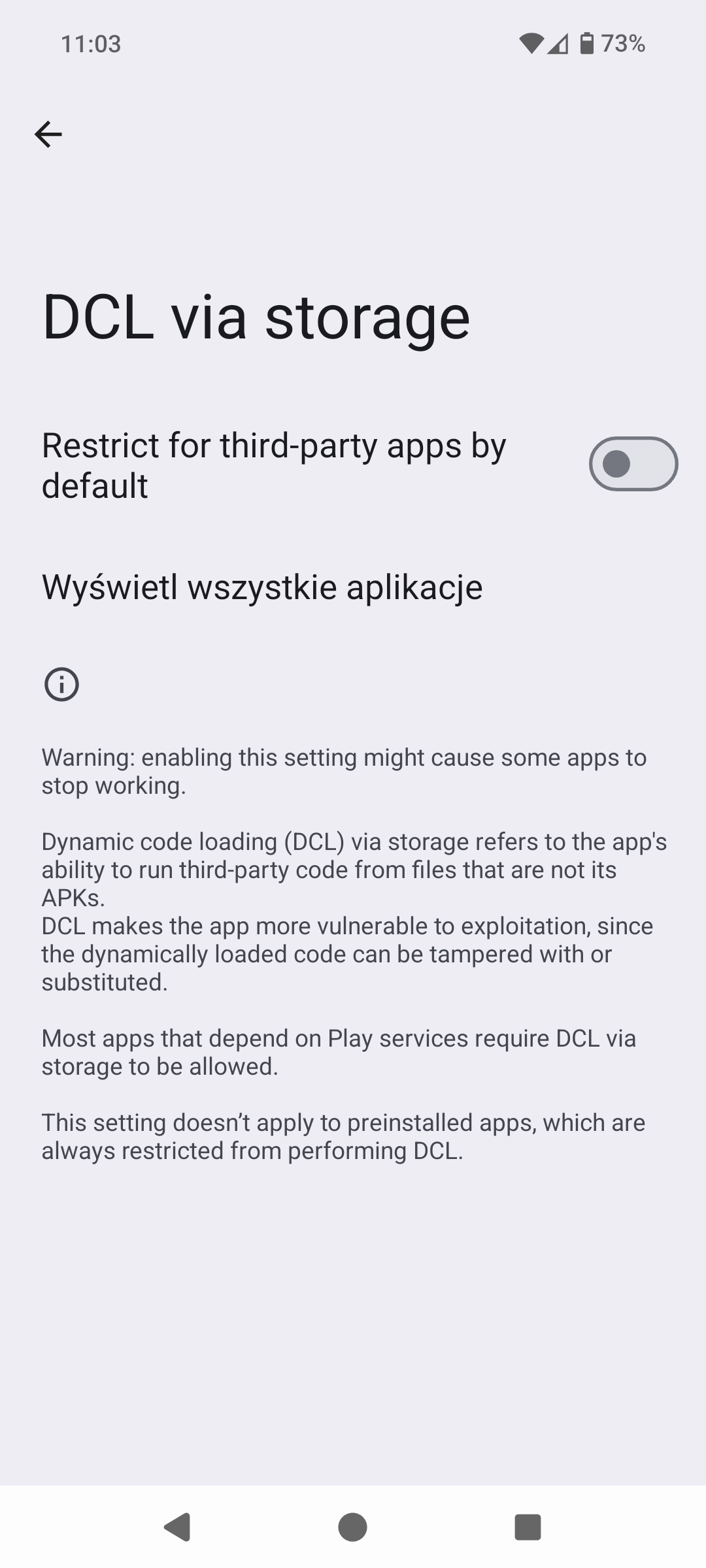
Task: Go back using the top arrow
Action: pyautogui.click(x=48, y=135)
